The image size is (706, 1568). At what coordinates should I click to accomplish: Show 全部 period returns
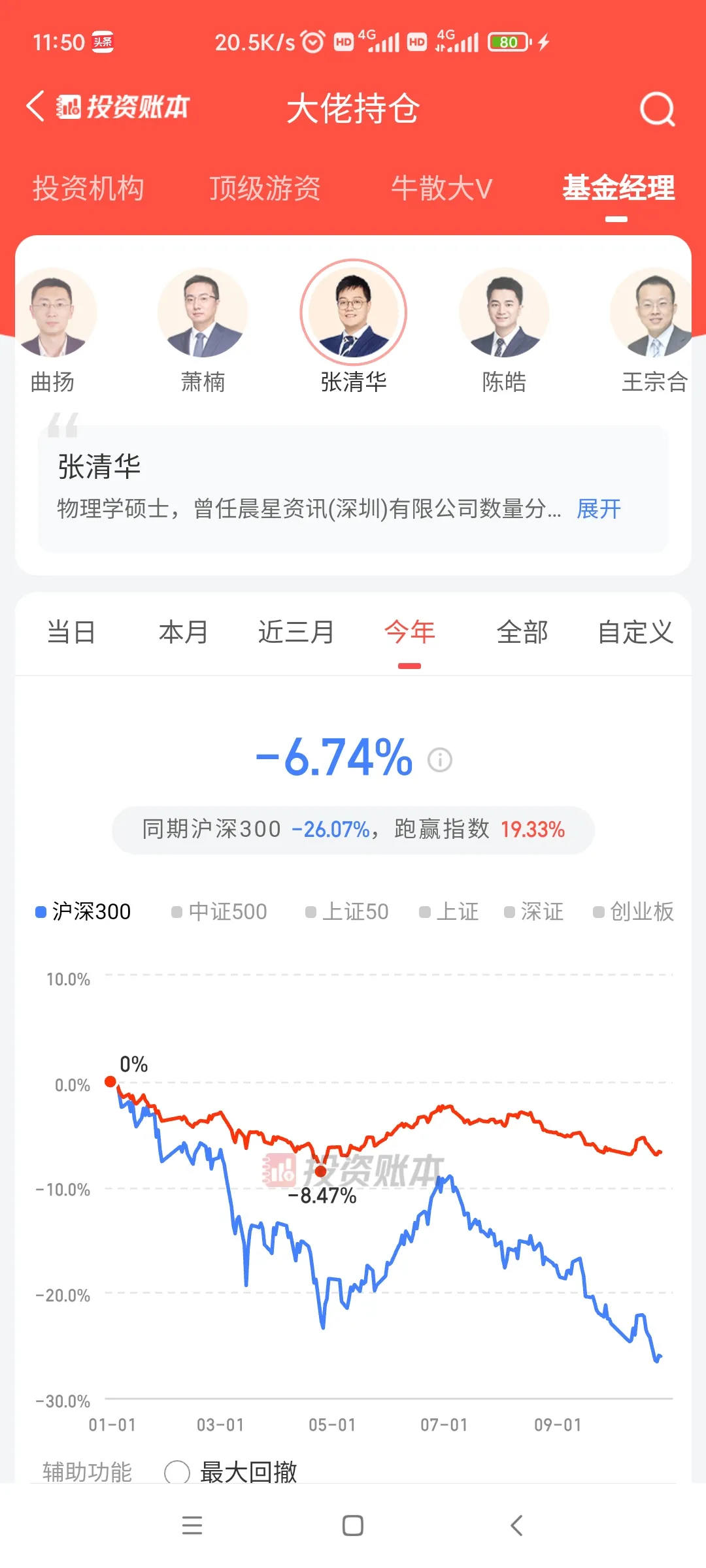[x=522, y=632]
